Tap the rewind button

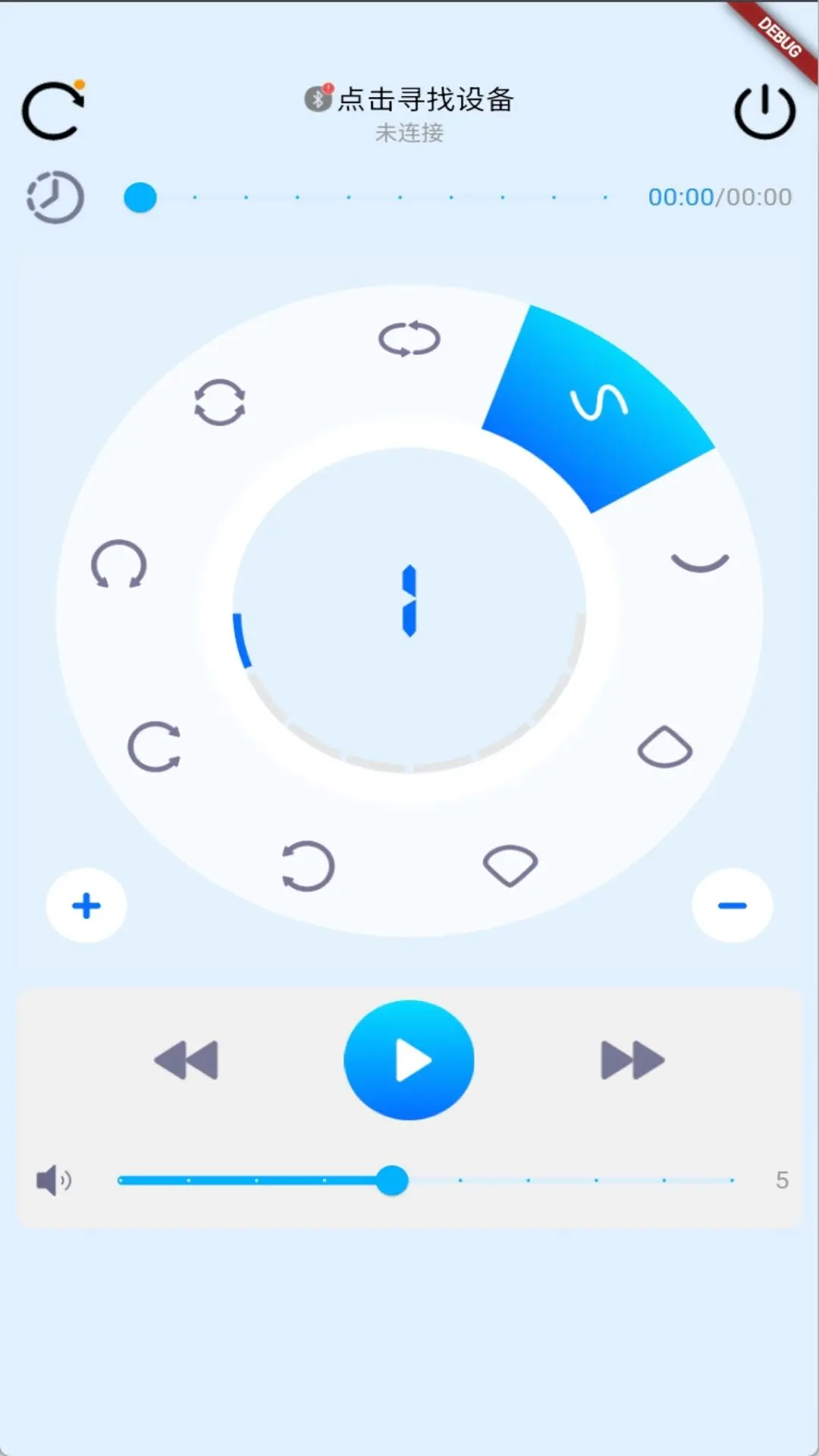(187, 1059)
